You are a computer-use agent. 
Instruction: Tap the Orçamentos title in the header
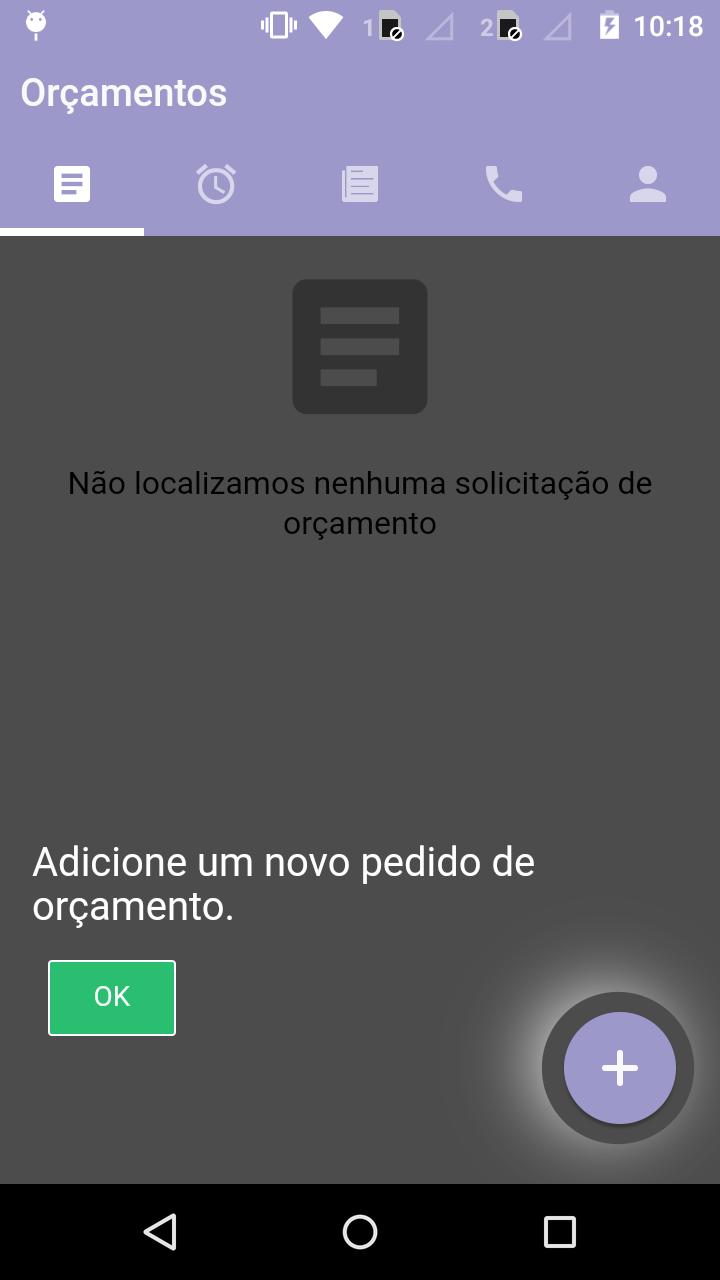point(123,92)
